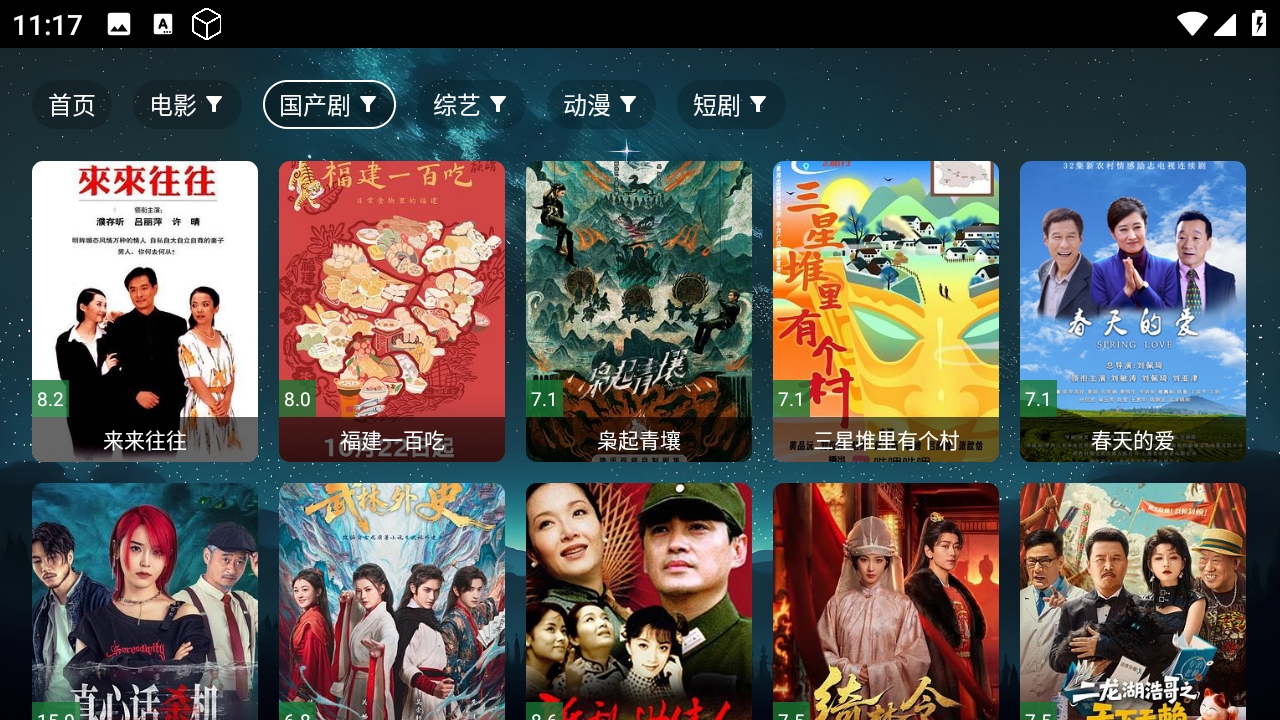Open the 绮梦令 costume drama card

[886, 600]
